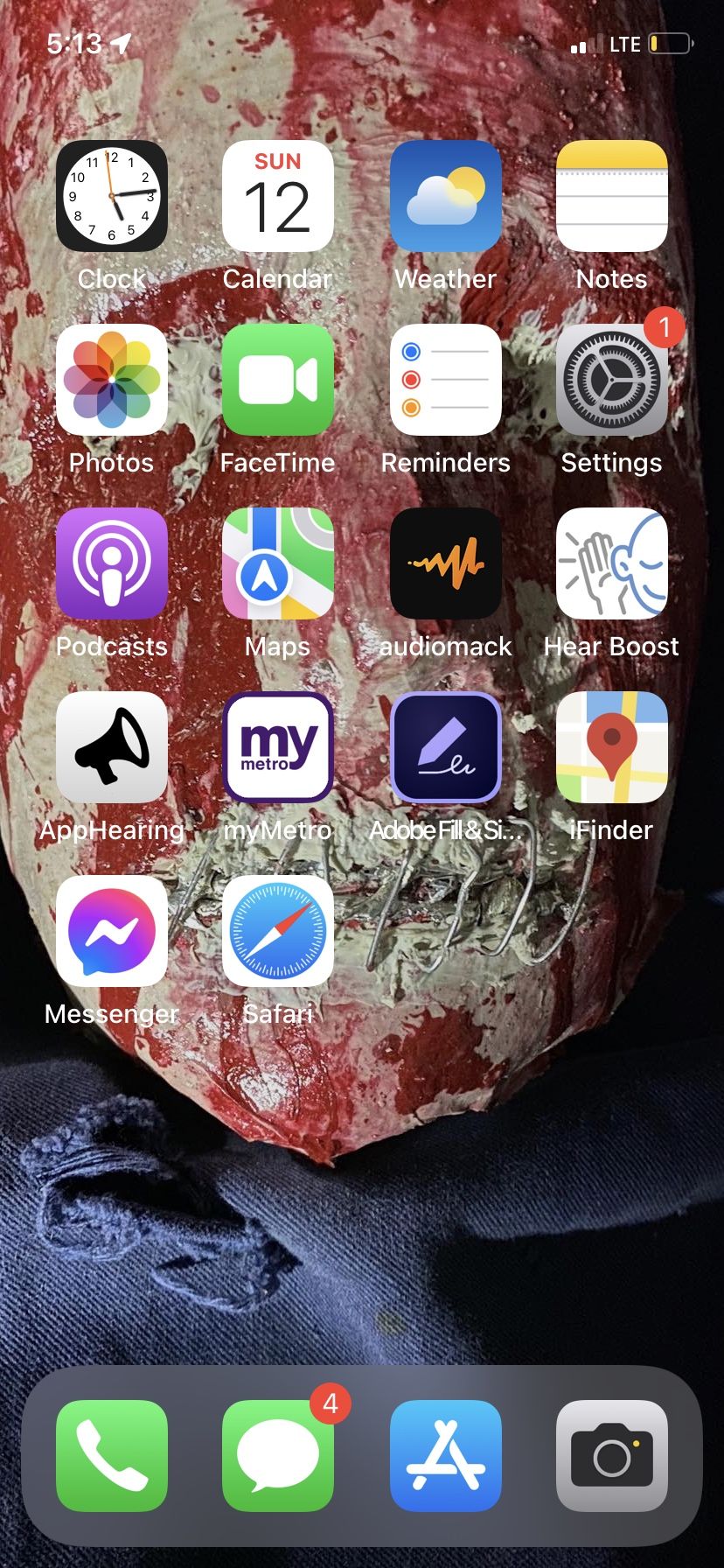Screen dimensions: 724x1568
Task: Launch the Calendar app
Action: (278, 196)
